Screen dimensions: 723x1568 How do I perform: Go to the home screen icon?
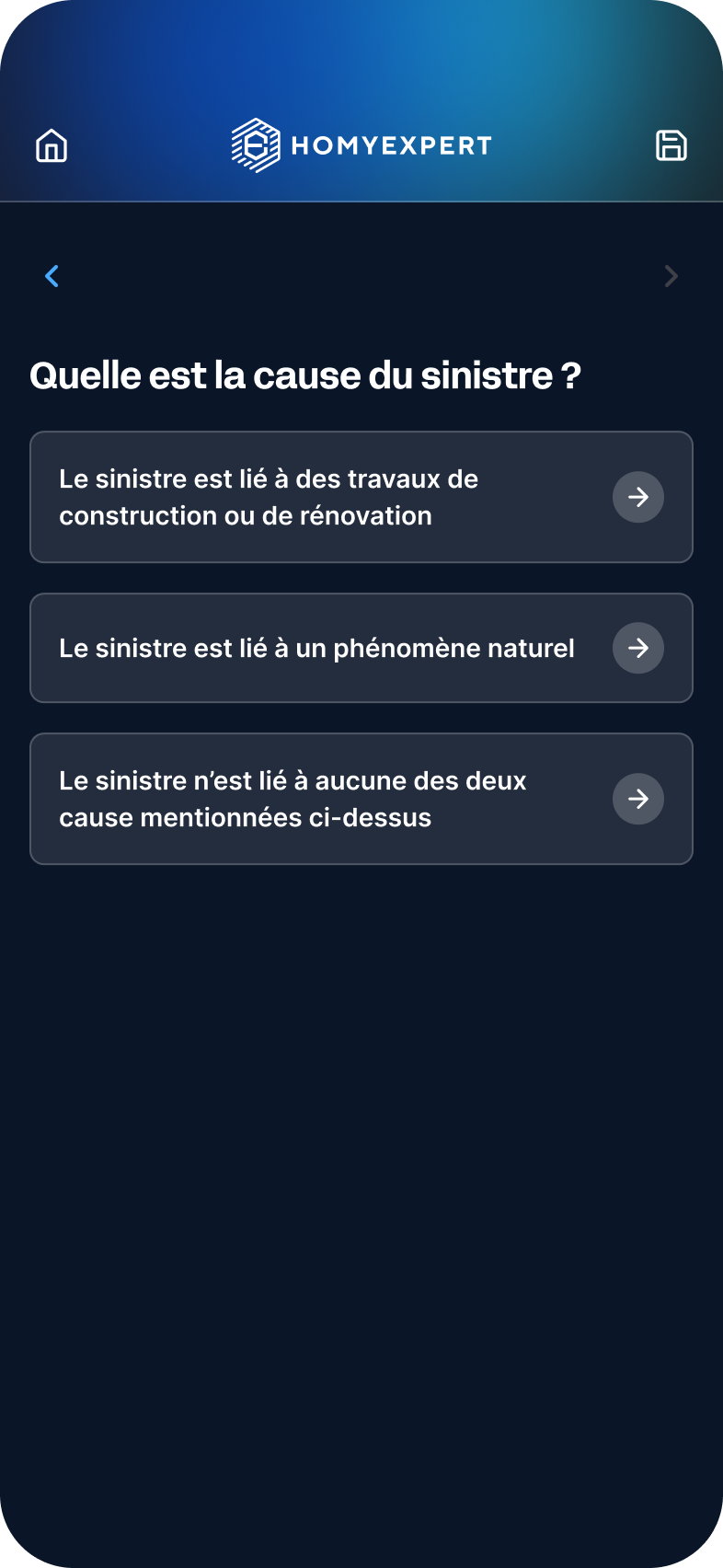point(52,145)
